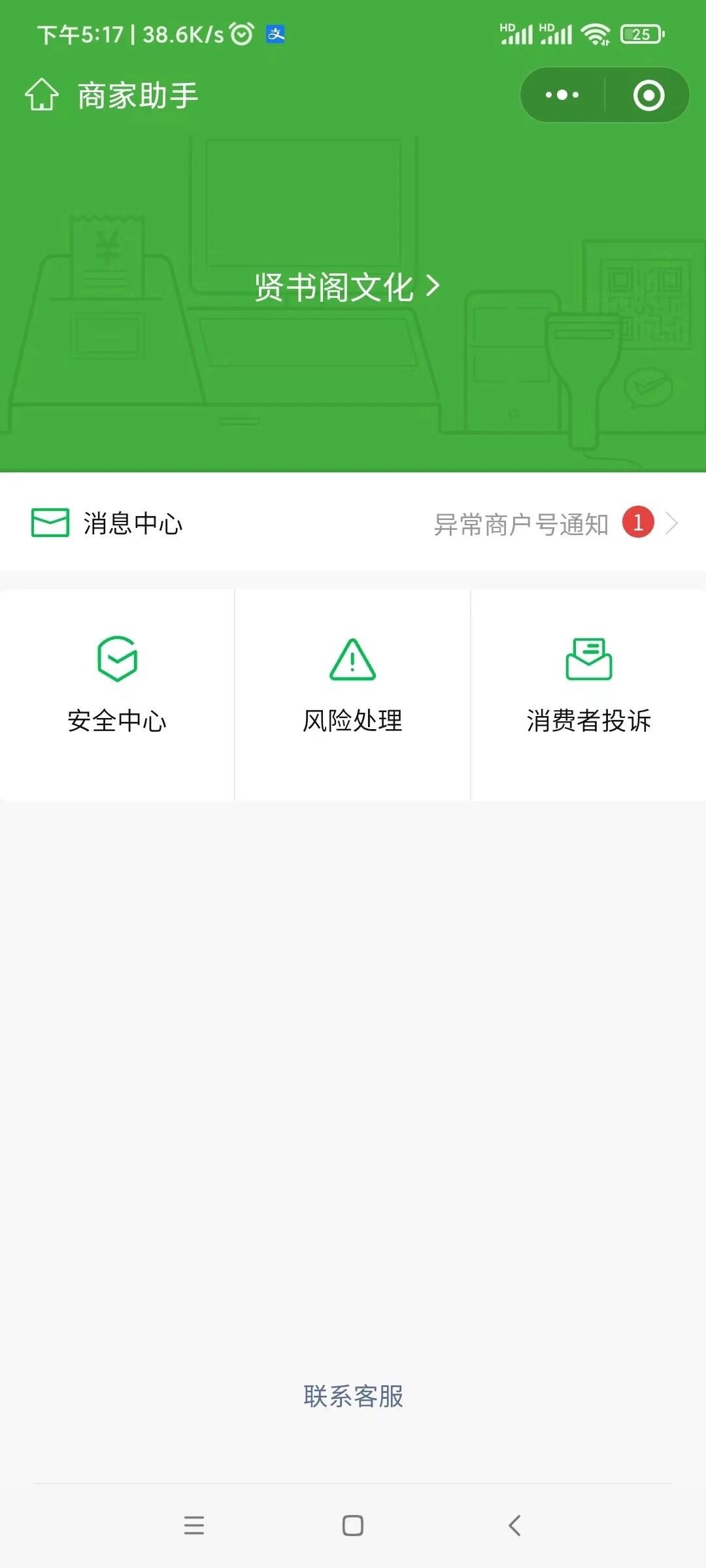706x1568 pixels.
Task: Tap the 联系客服 contact support link
Action: (x=353, y=1396)
